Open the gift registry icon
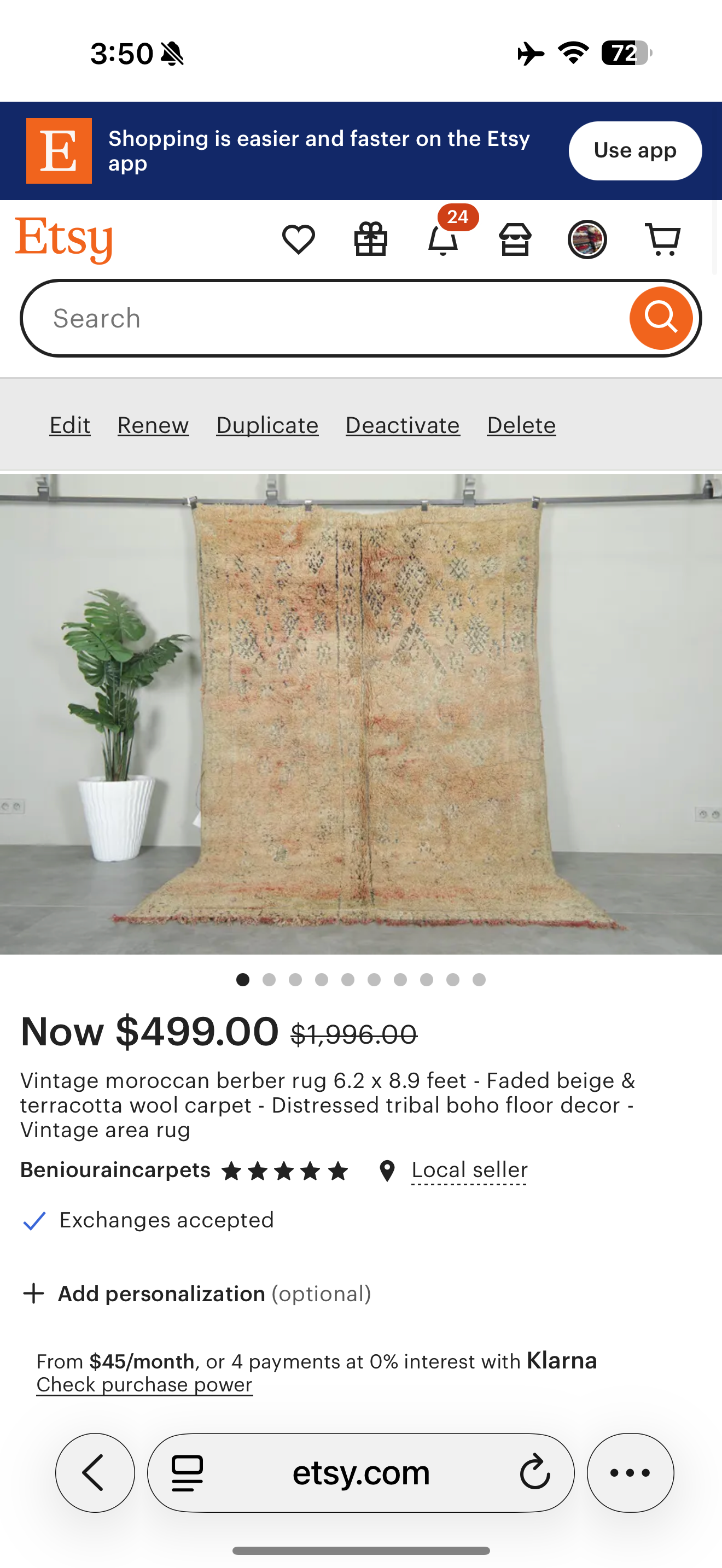Image resolution: width=722 pixels, height=1568 pixels. (x=371, y=239)
